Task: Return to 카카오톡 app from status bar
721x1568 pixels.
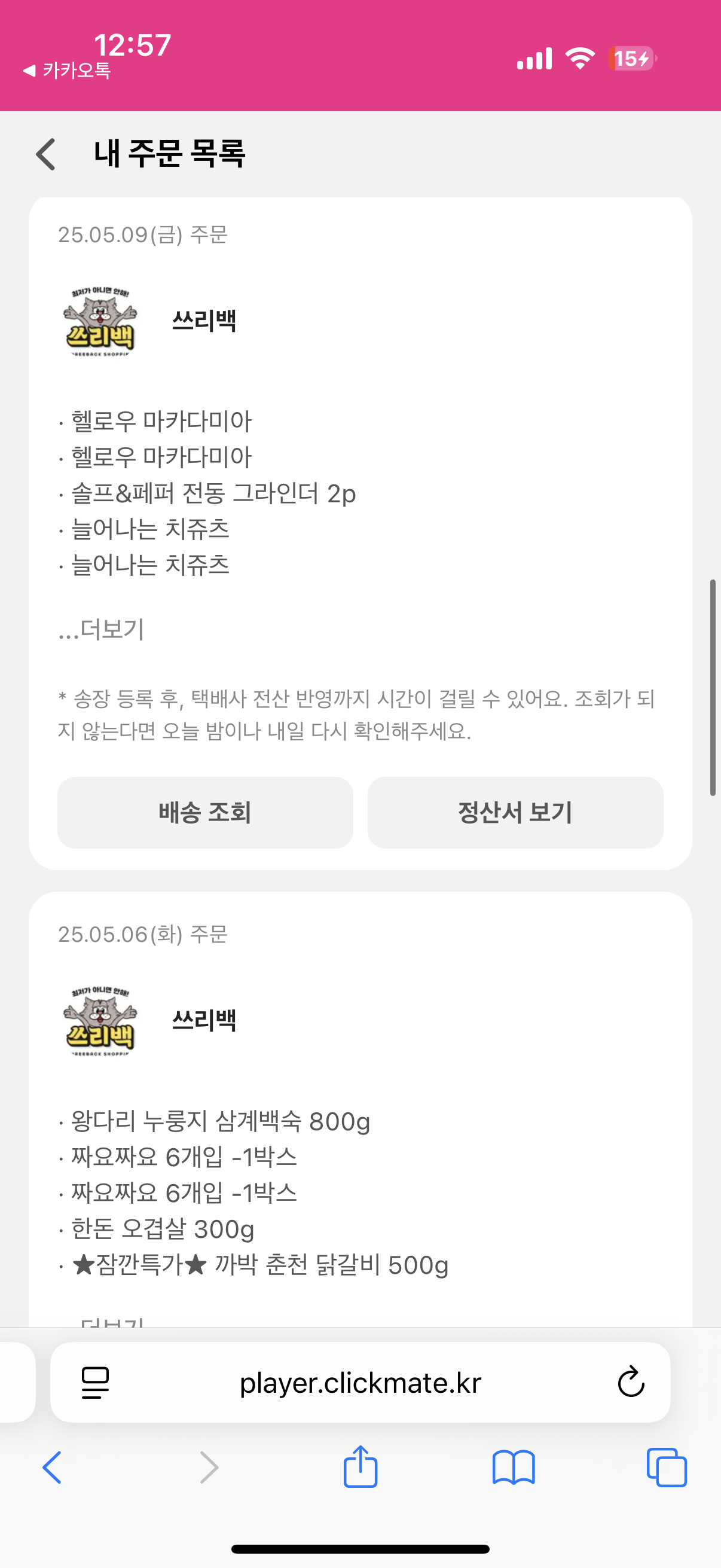Action: [67, 71]
